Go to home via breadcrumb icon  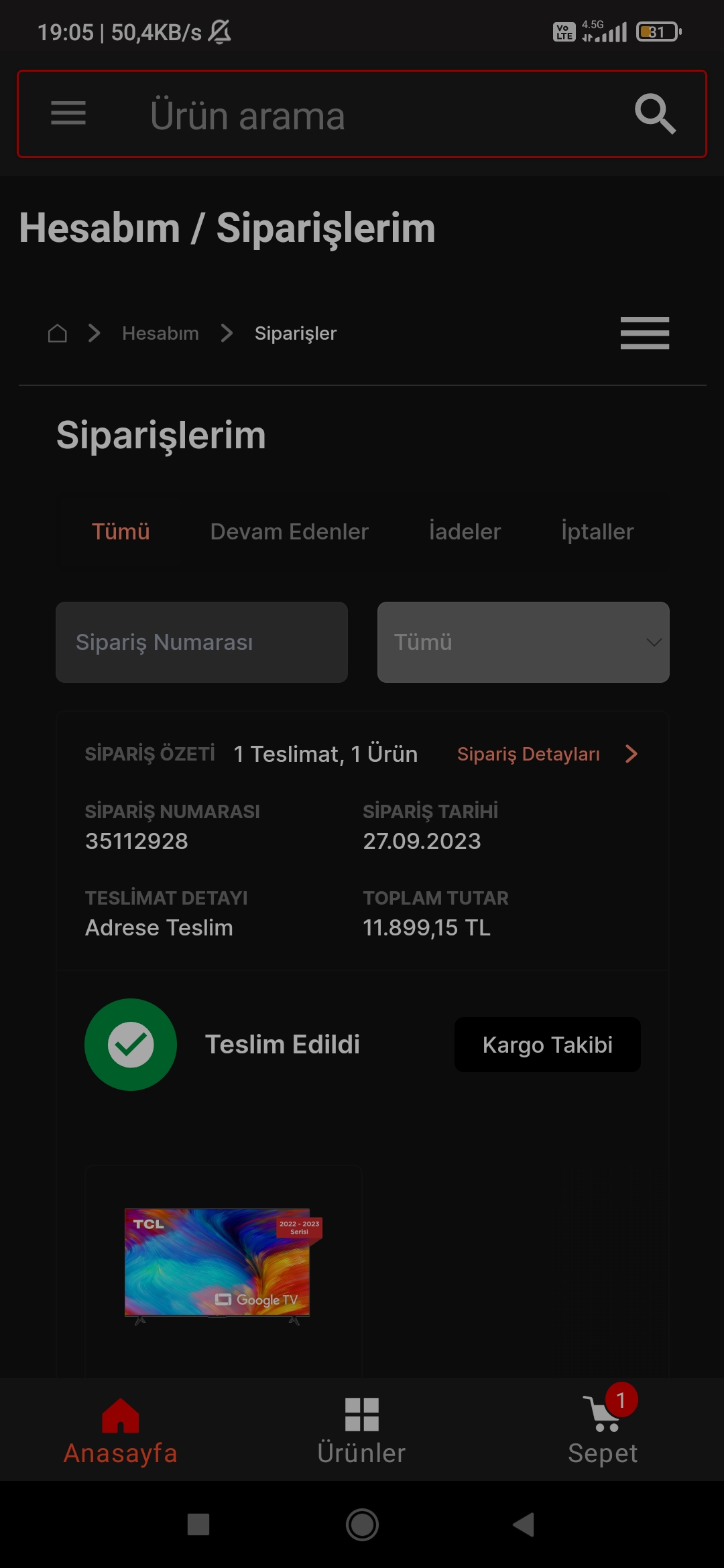pyautogui.click(x=58, y=333)
